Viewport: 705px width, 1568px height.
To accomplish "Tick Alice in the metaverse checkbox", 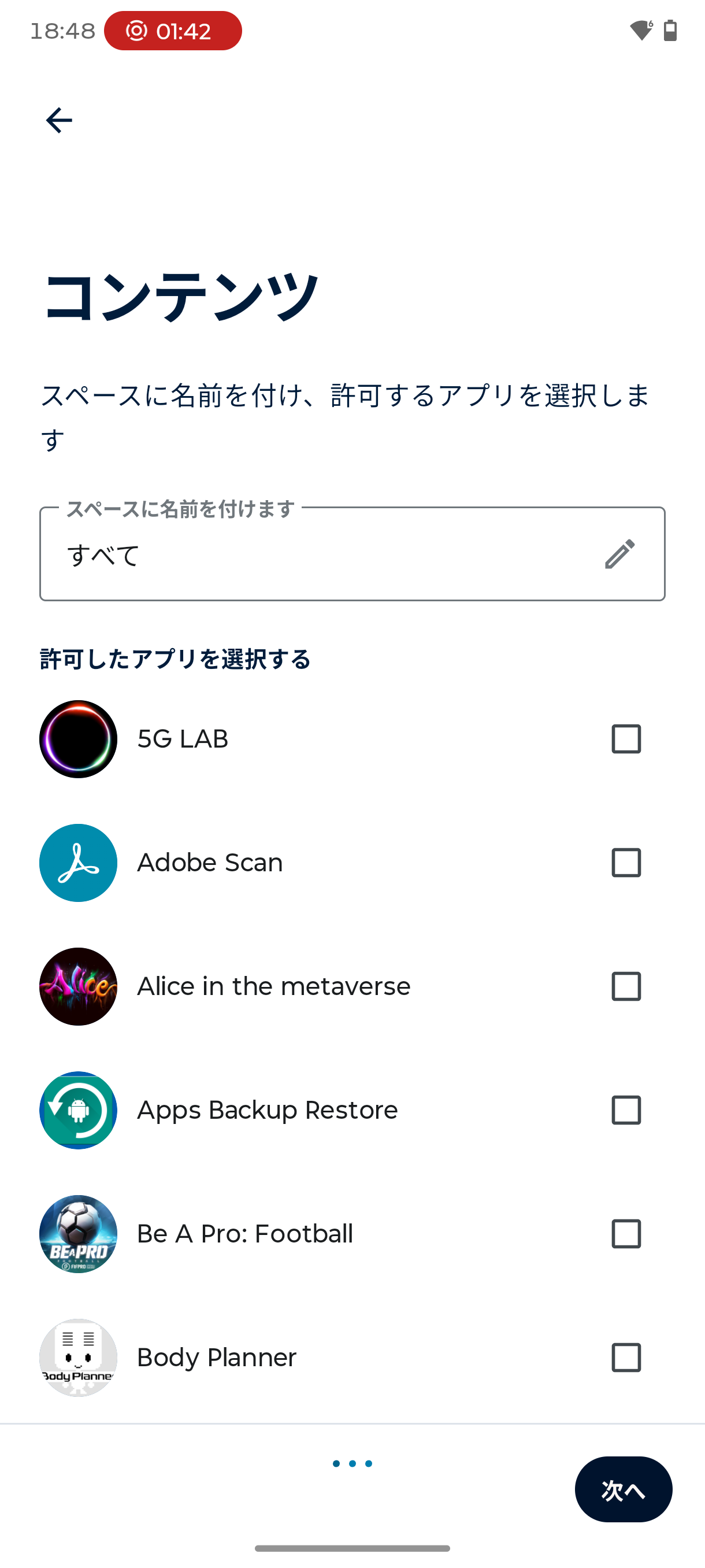I will pos(626,986).
